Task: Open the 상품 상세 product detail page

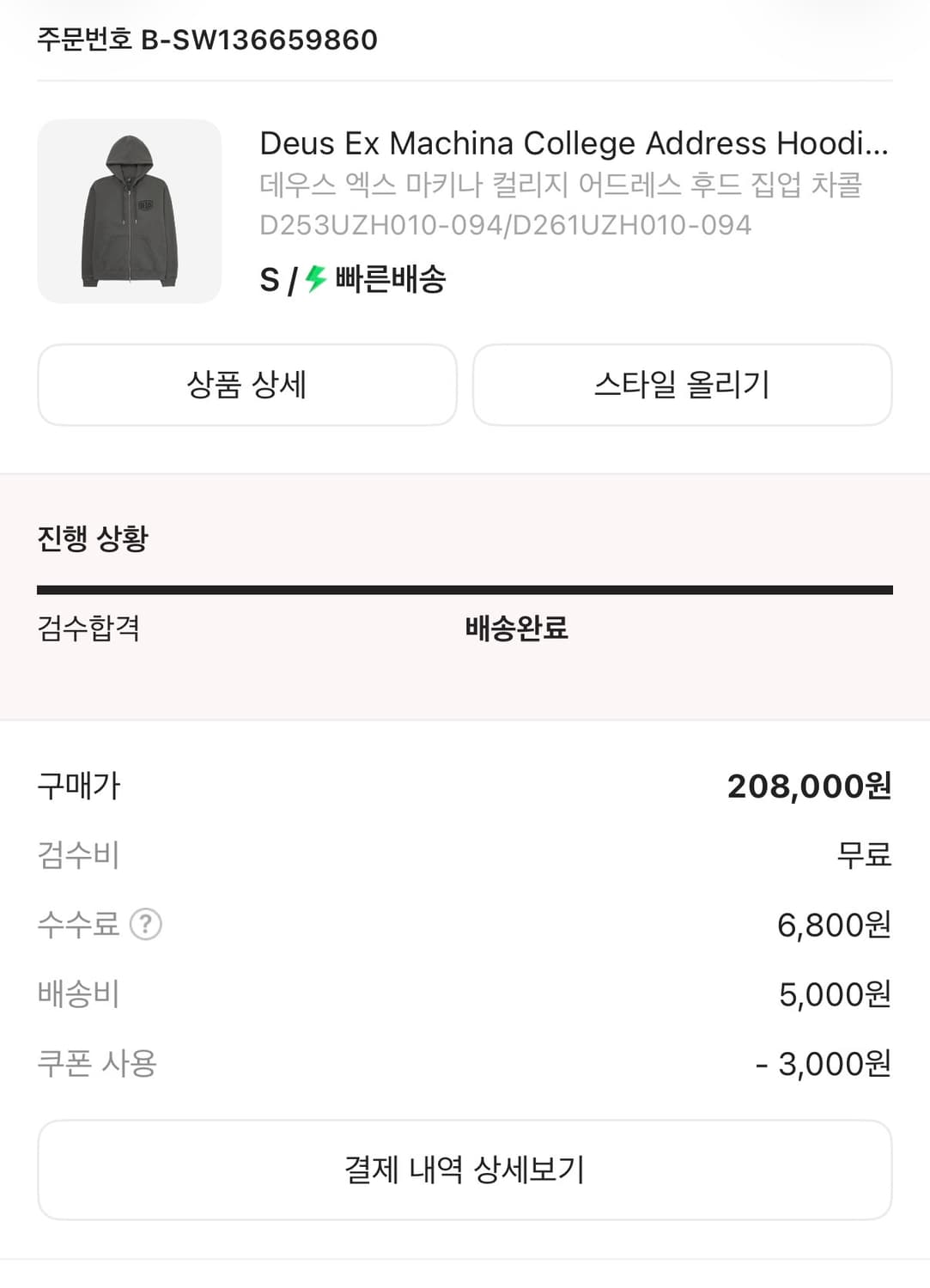Action: (247, 385)
